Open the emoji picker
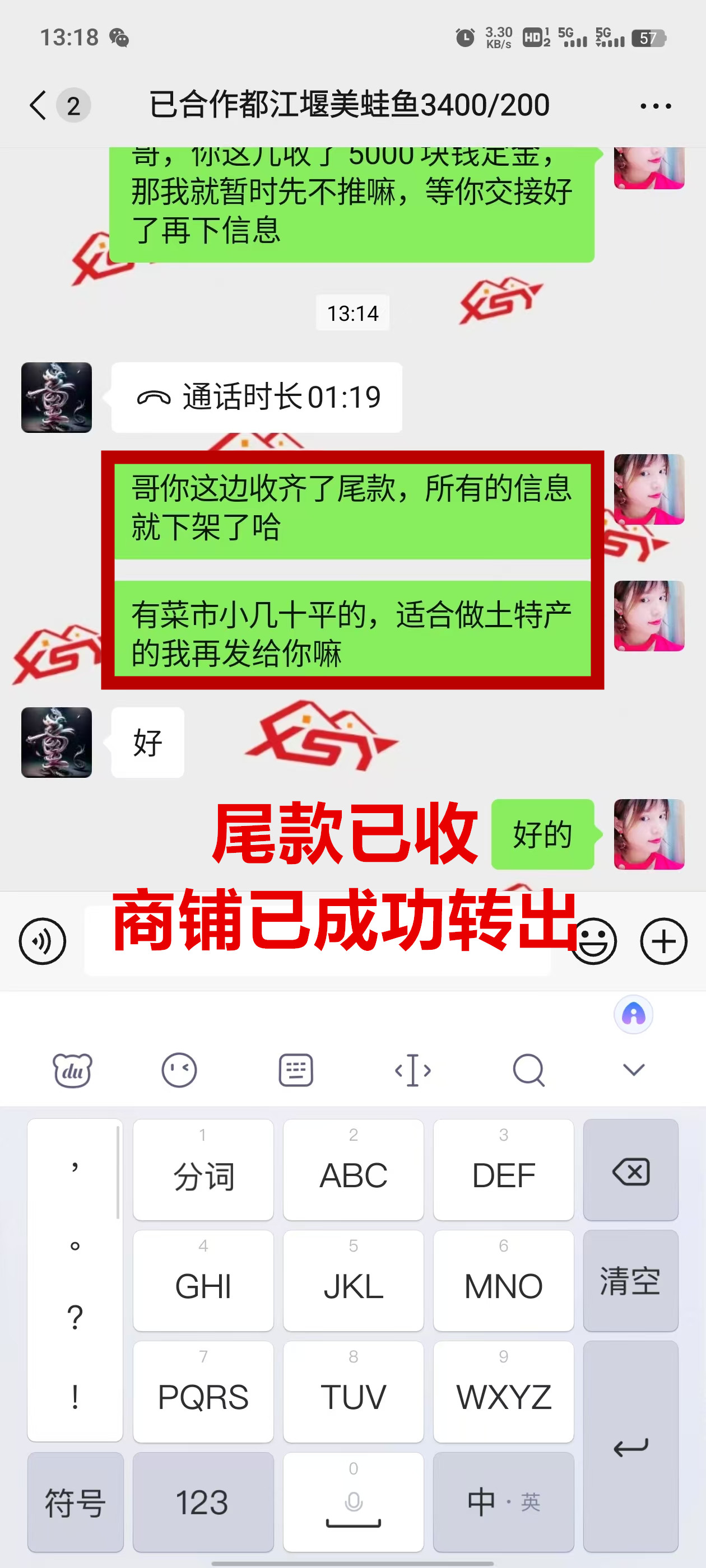The image size is (706, 1568). (x=594, y=941)
